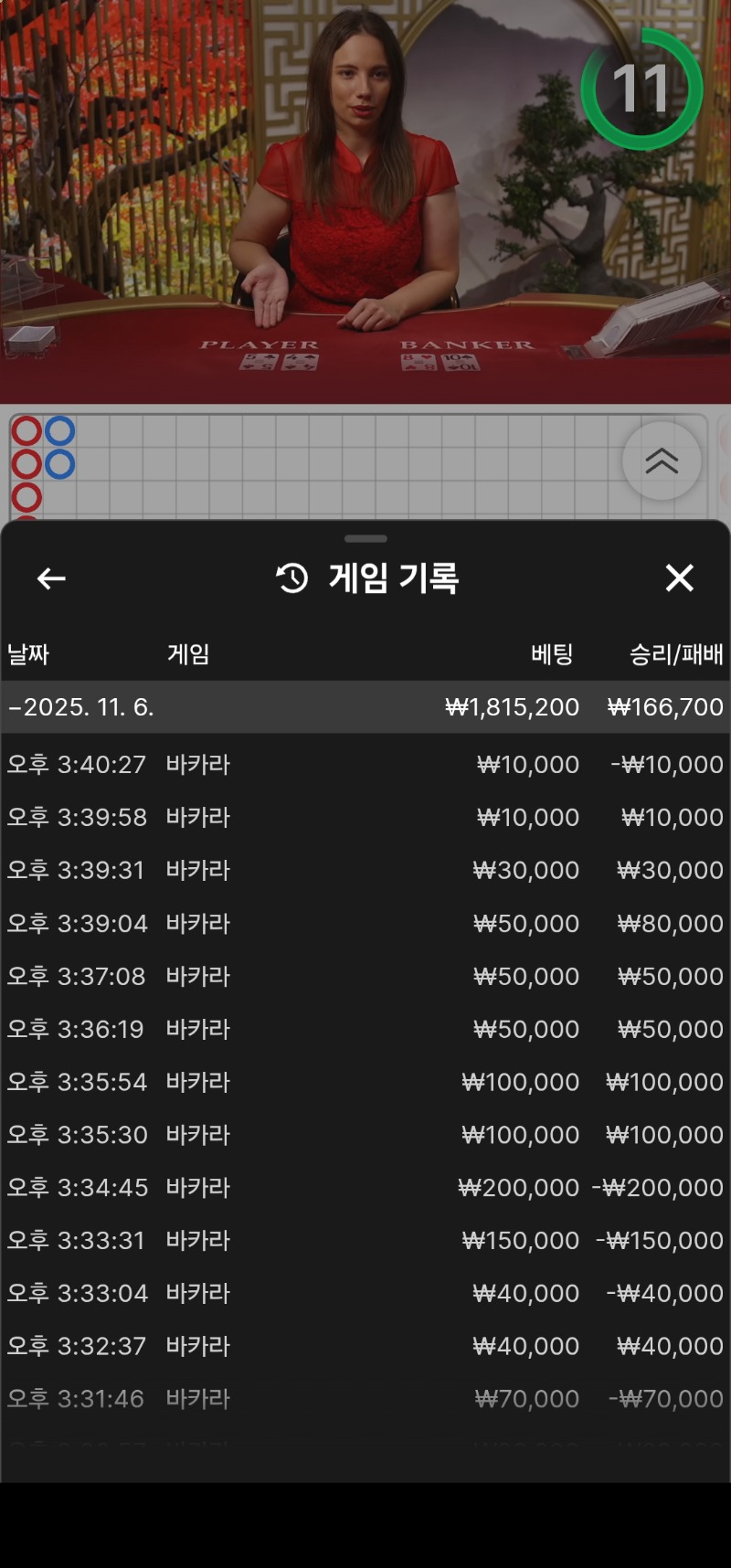731x1568 pixels.
Task: Open the 오후 3:33:31 바카라 record
Action: point(365,1241)
